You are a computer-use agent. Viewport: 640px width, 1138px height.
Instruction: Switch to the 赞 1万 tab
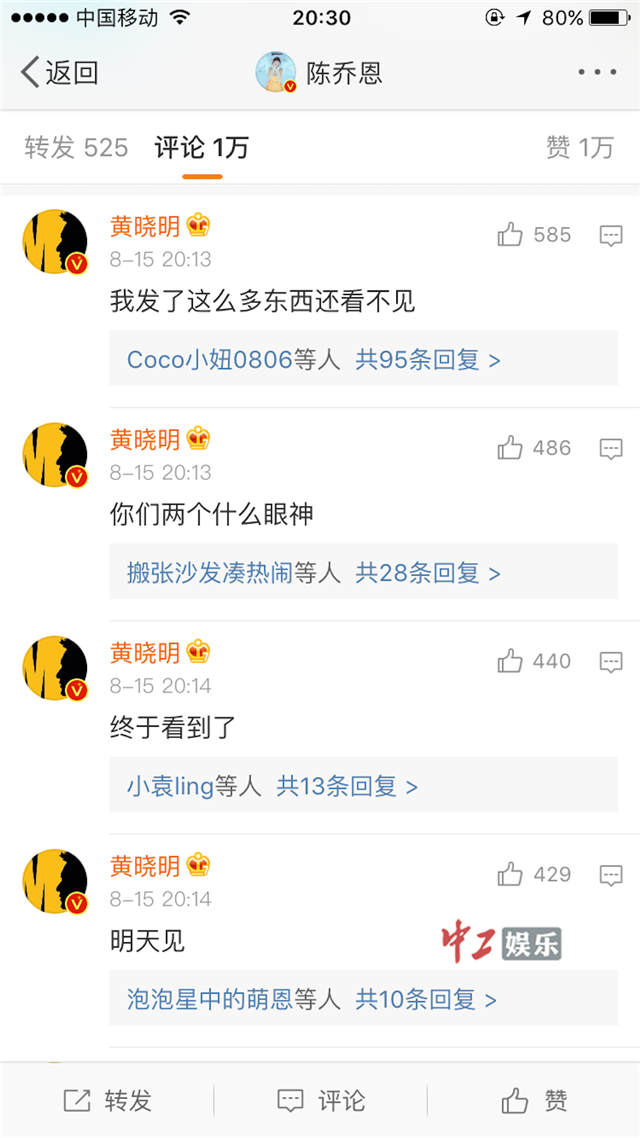coord(579,148)
